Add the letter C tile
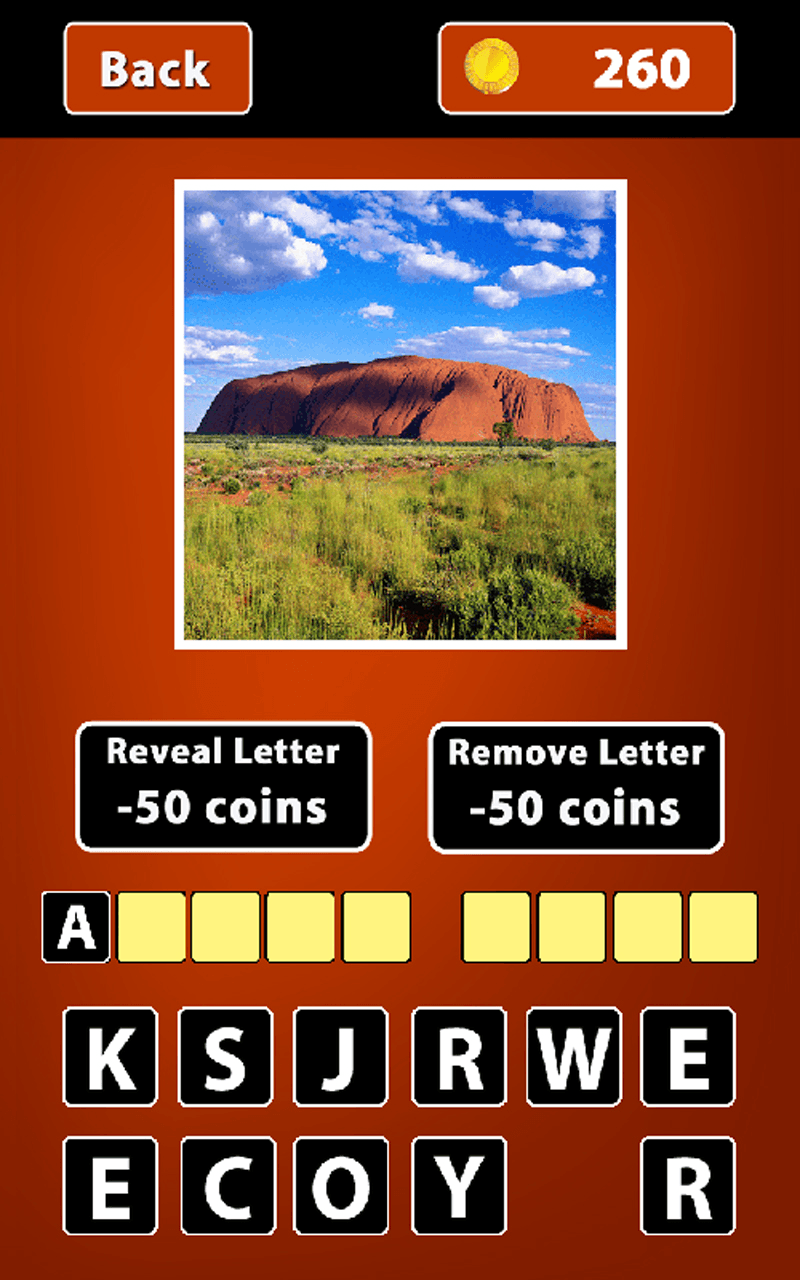 [x=225, y=1186]
